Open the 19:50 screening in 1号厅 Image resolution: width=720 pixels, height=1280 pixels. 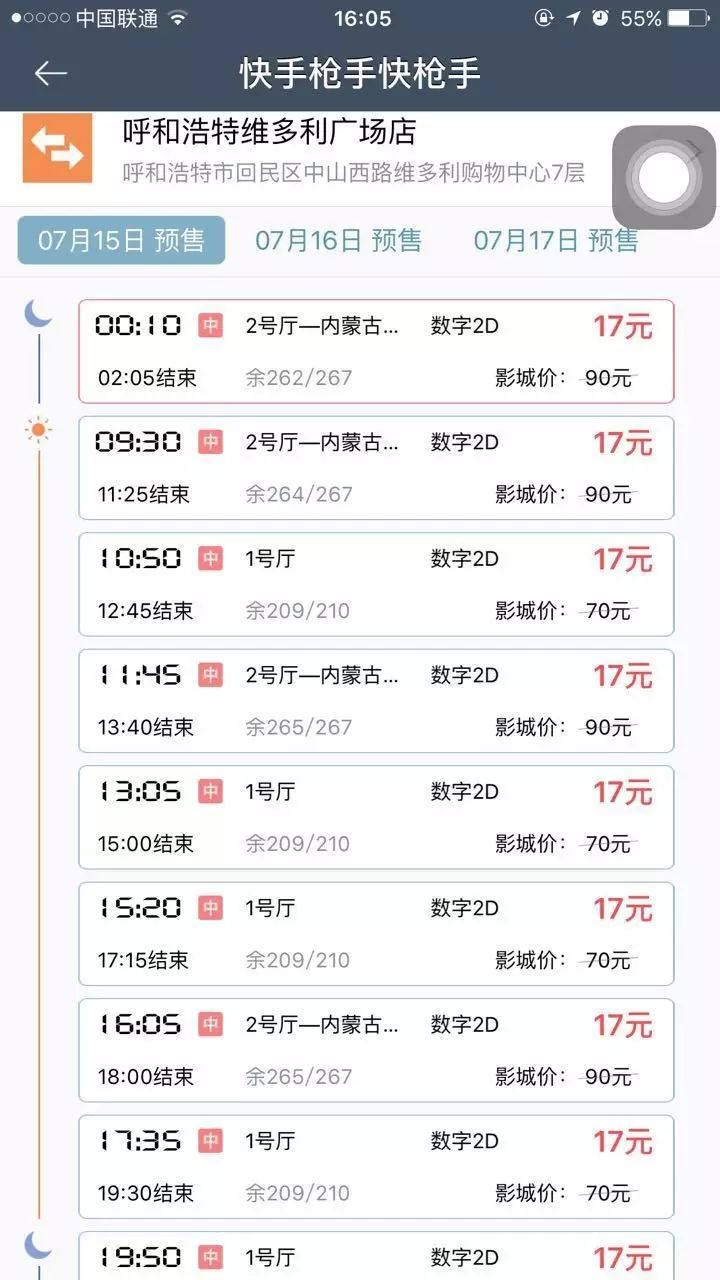376,1256
